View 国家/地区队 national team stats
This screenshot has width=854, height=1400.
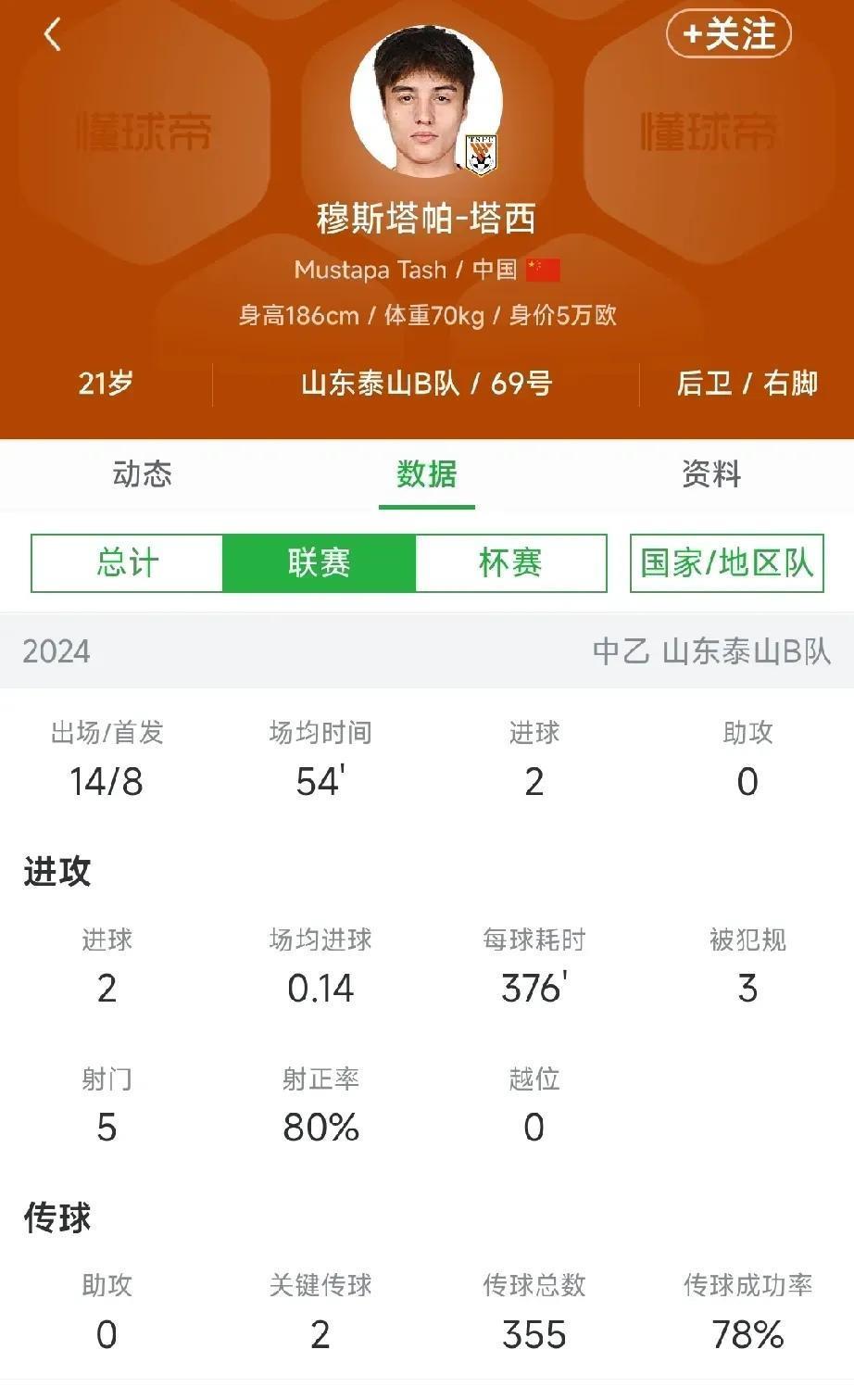click(726, 563)
